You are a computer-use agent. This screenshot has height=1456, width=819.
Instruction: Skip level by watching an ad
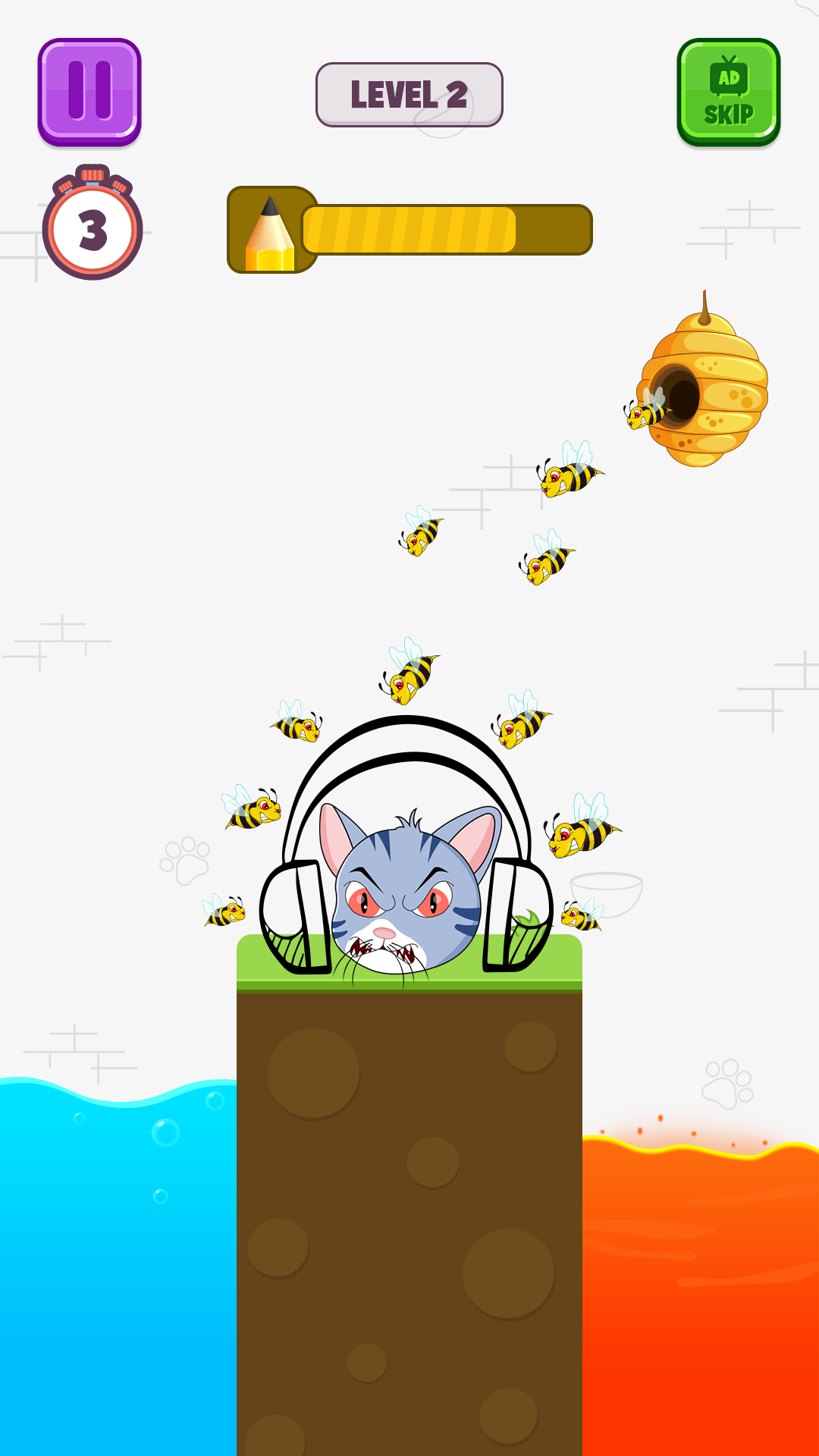tap(728, 92)
